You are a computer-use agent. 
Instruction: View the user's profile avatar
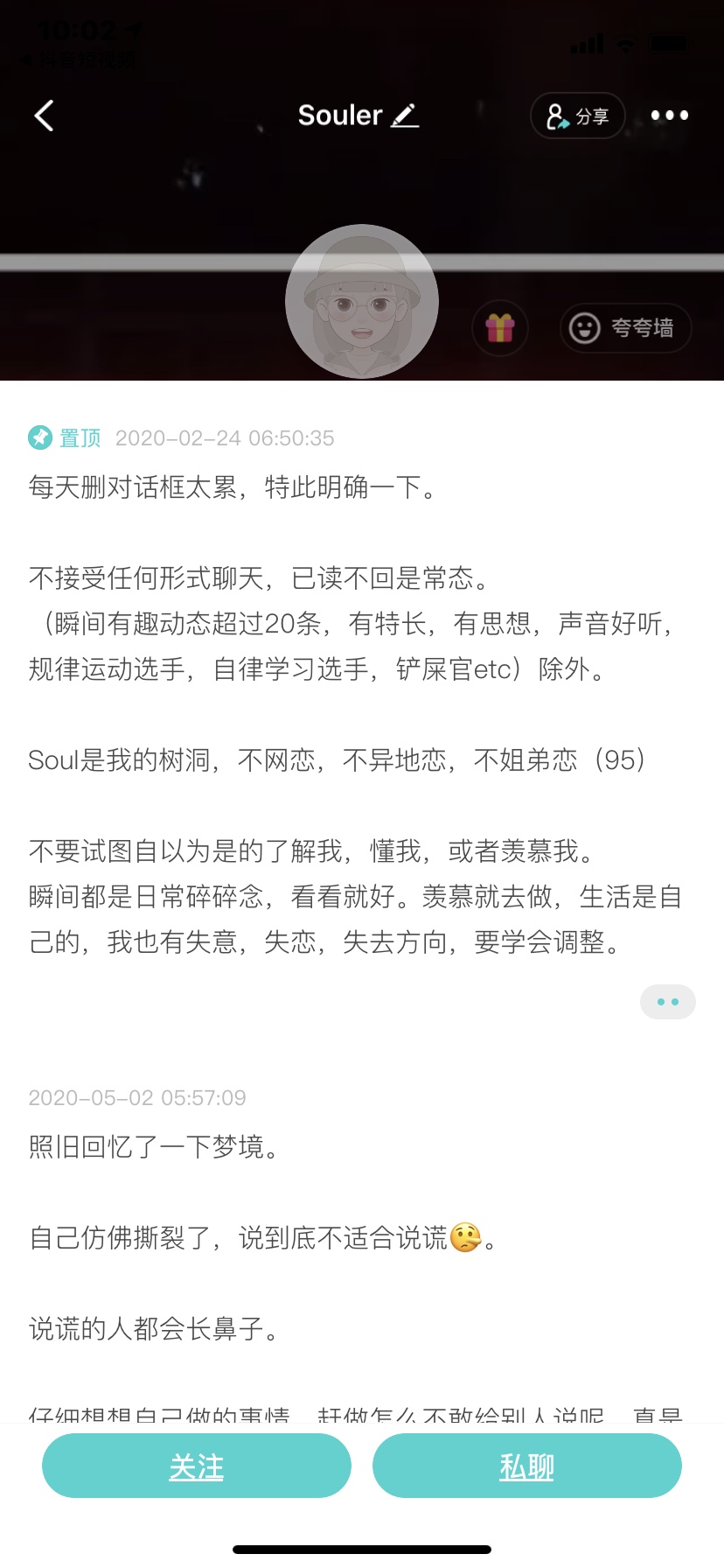coord(362,302)
